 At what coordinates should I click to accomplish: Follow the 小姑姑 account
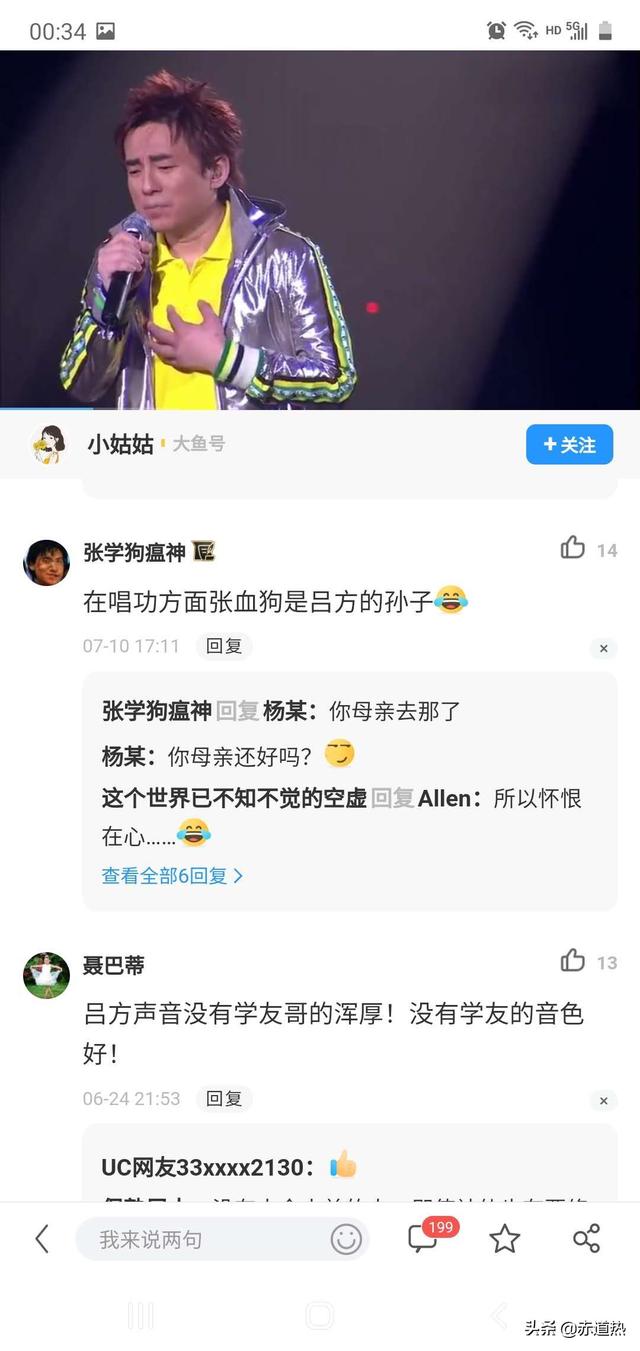(x=569, y=445)
